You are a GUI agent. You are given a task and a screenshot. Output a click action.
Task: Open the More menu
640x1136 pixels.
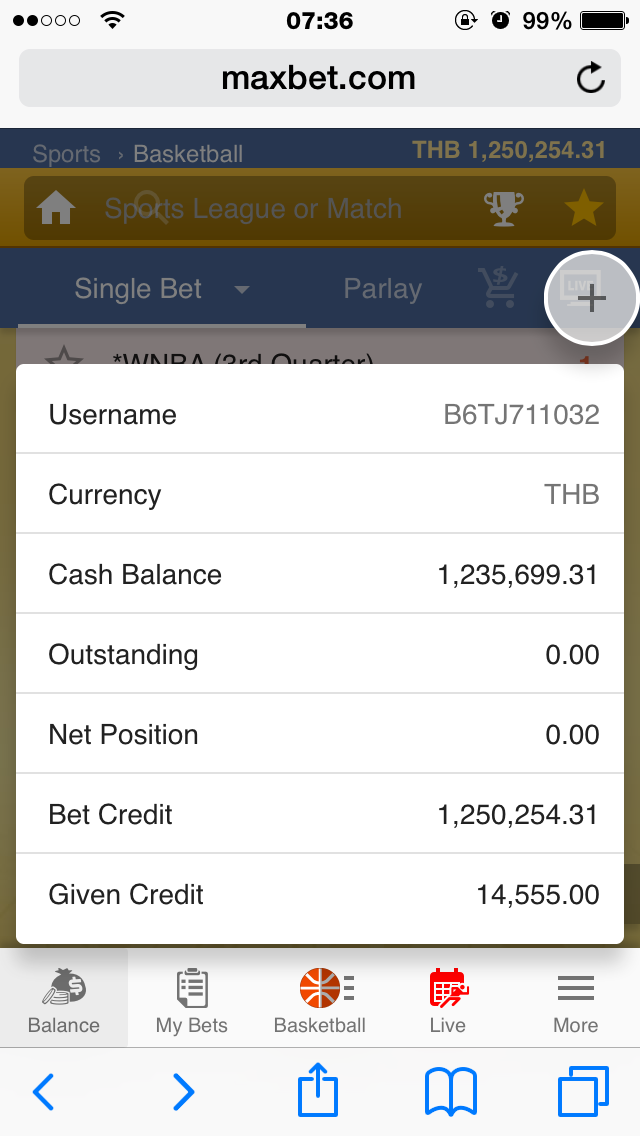coord(575,998)
